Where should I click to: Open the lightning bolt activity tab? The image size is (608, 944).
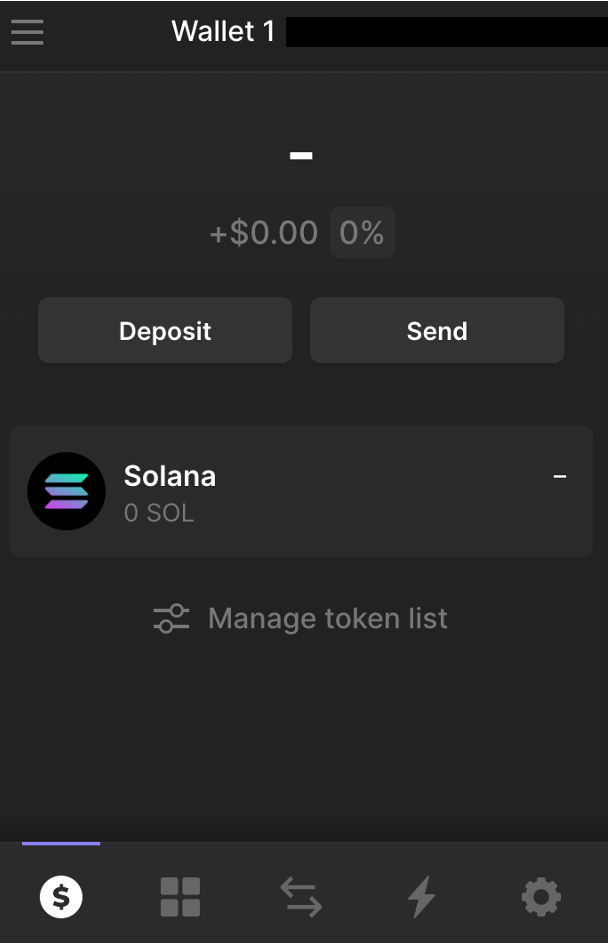[x=421, y=897]
